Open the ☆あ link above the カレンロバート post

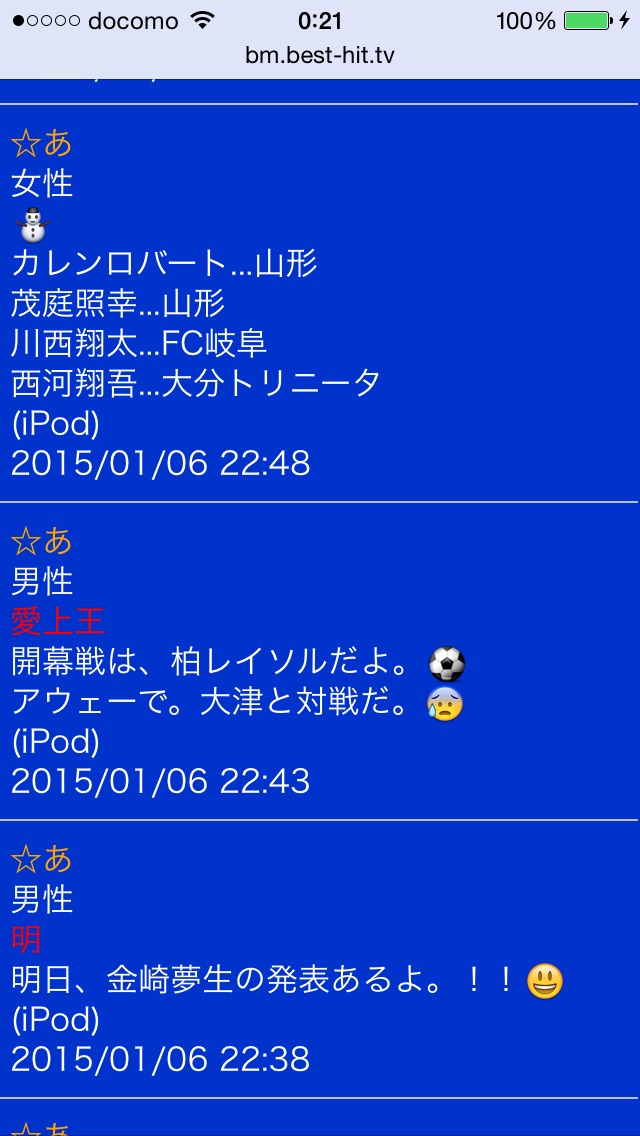tap(42, 143)
